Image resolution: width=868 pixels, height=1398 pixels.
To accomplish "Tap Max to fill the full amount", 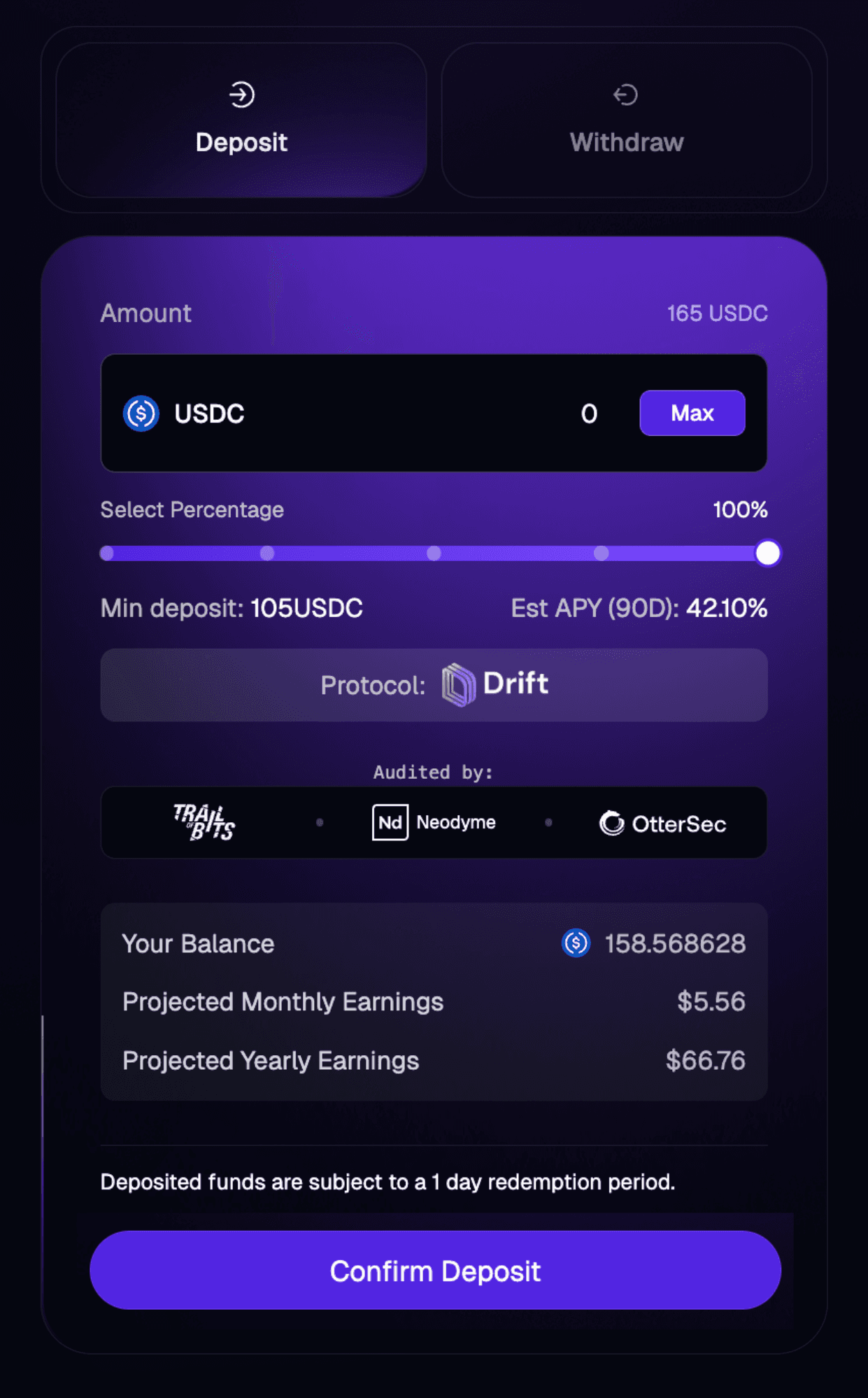I will click(x=692, y=413).
